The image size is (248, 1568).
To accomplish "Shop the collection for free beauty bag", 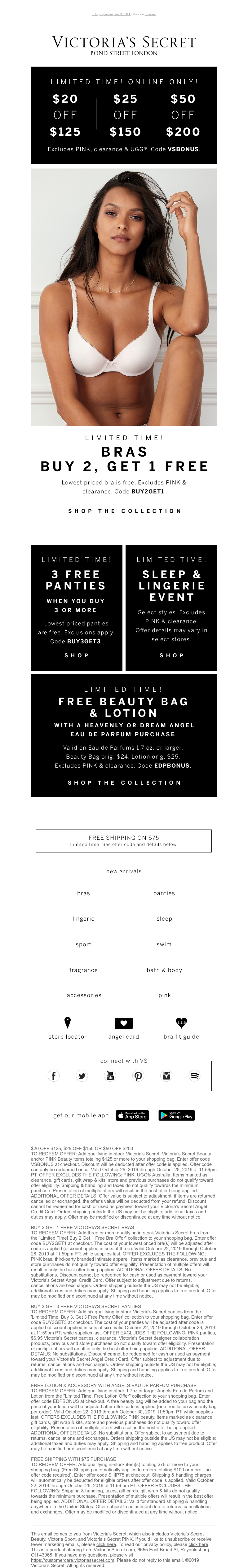I will (124, 782).
